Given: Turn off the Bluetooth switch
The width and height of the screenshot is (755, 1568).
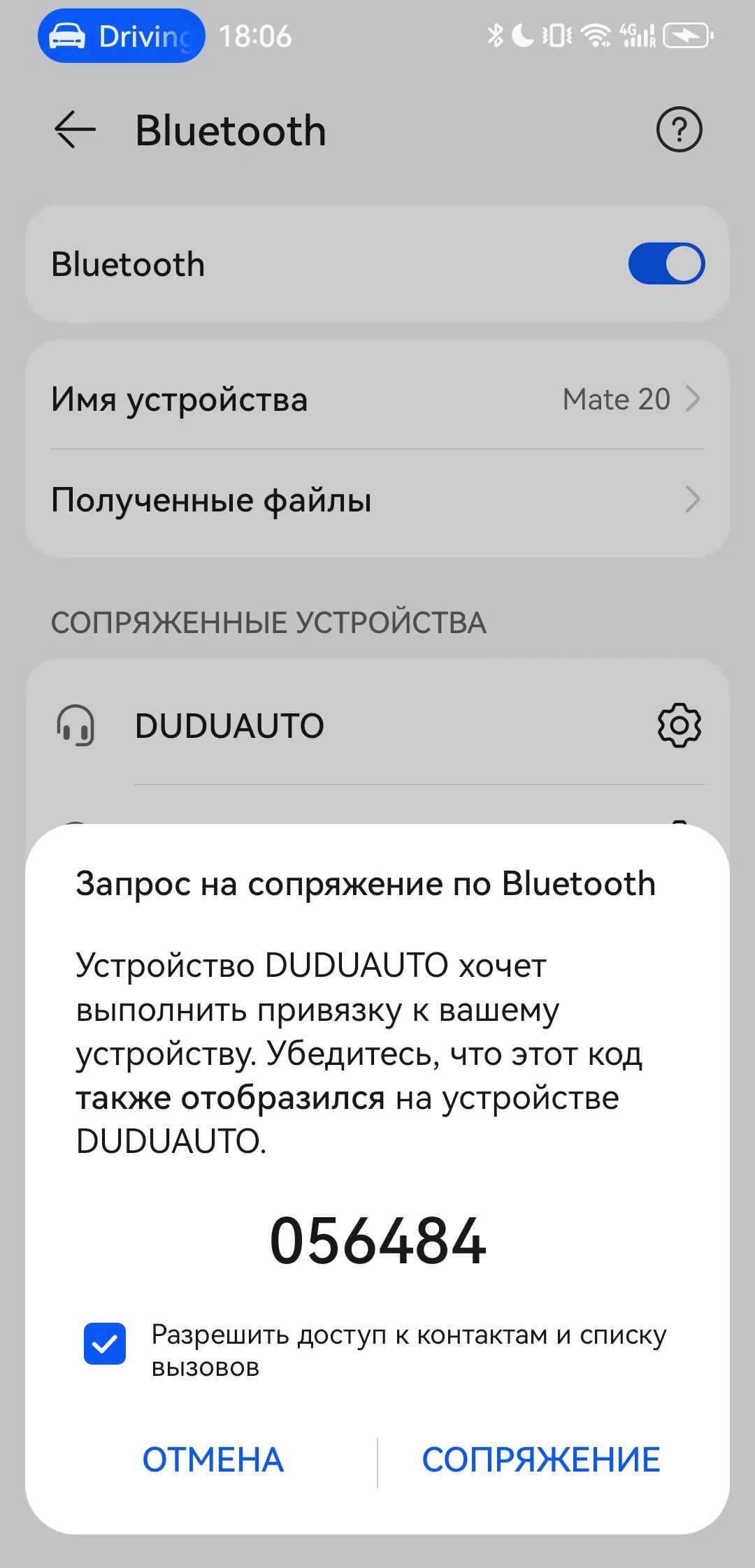Looking at the screenshot, I should (x=666, y=264).
